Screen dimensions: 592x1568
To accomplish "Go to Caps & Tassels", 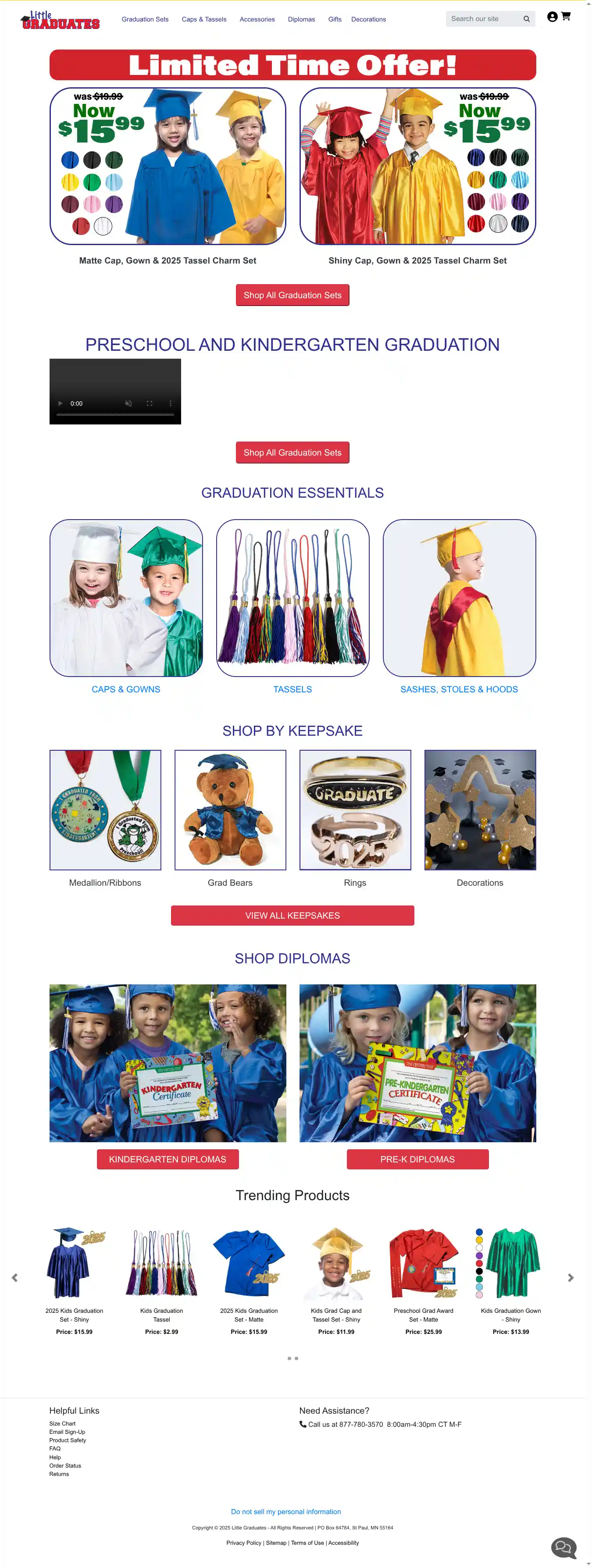I will tap(204, 19).
